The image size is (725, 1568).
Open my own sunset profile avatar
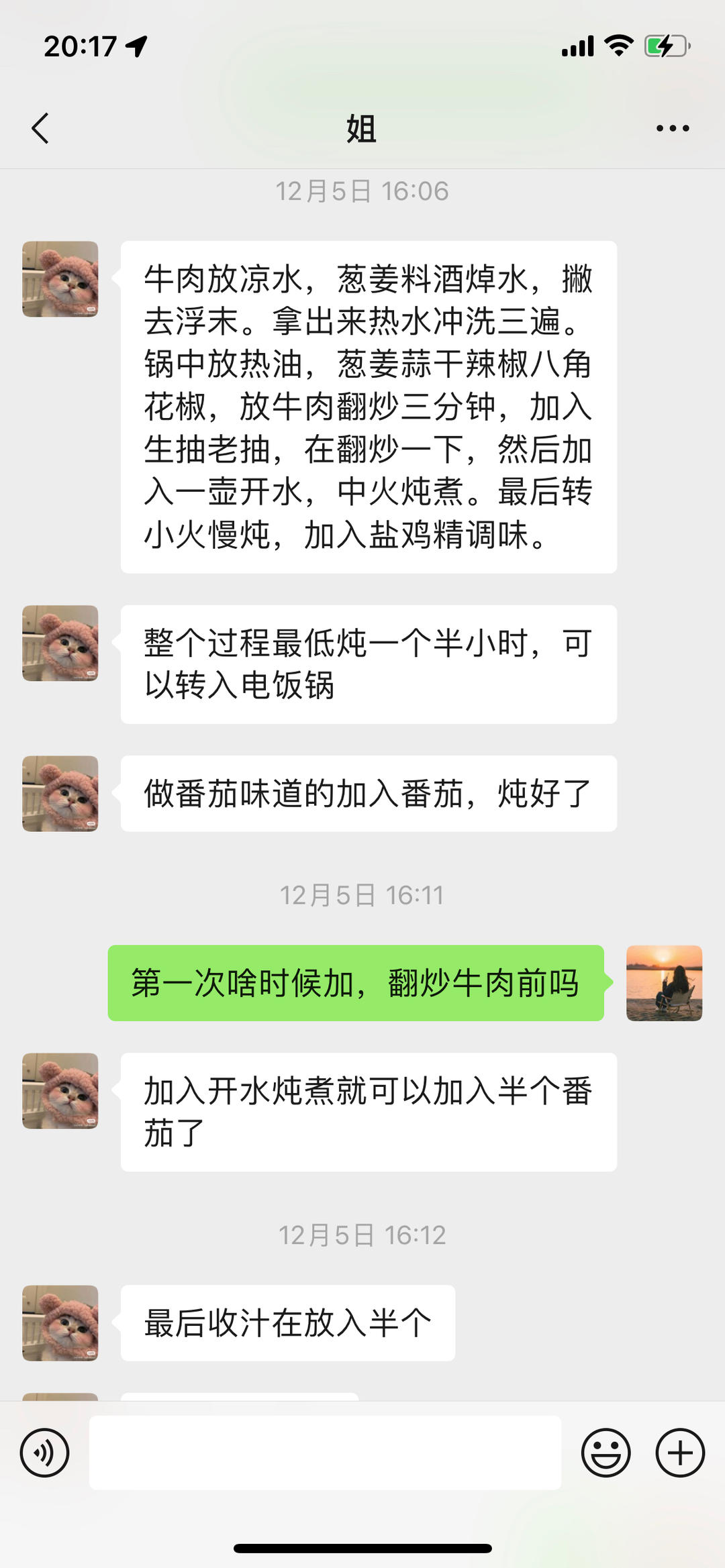point(664,983)
